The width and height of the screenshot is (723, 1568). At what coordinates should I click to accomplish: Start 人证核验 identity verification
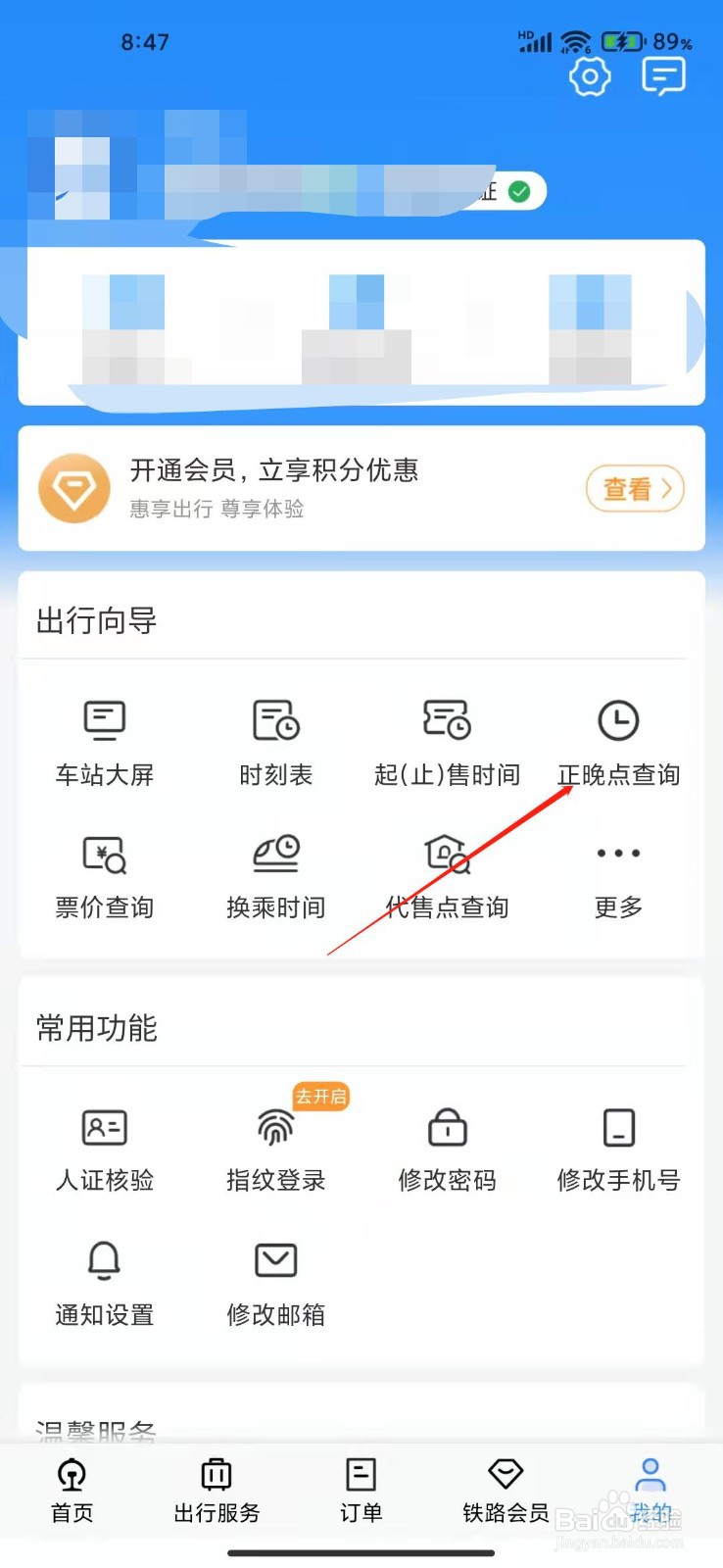tap(104, 1149)
